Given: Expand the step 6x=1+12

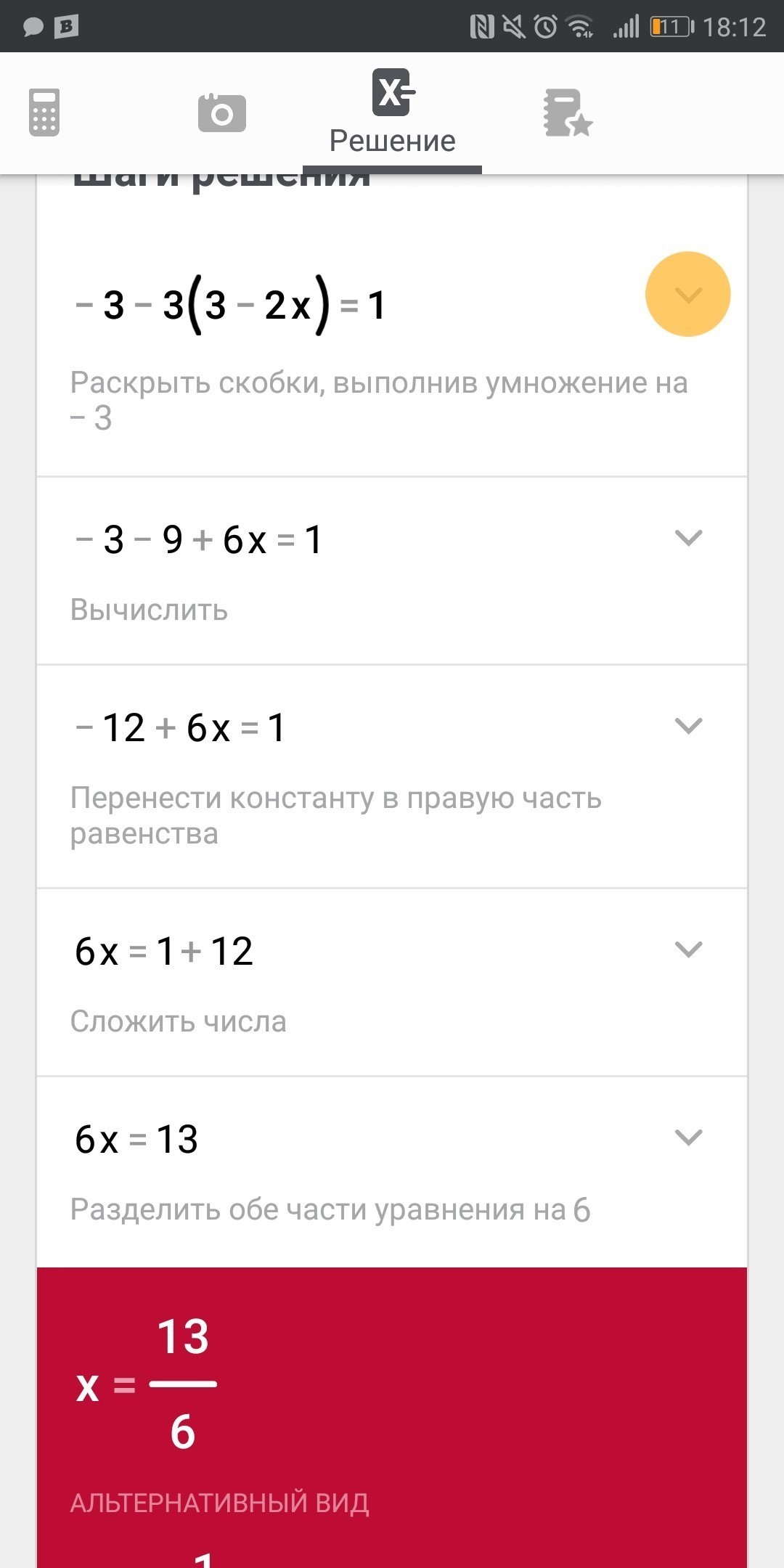Looking at the screenshot, I should [687, 950].
